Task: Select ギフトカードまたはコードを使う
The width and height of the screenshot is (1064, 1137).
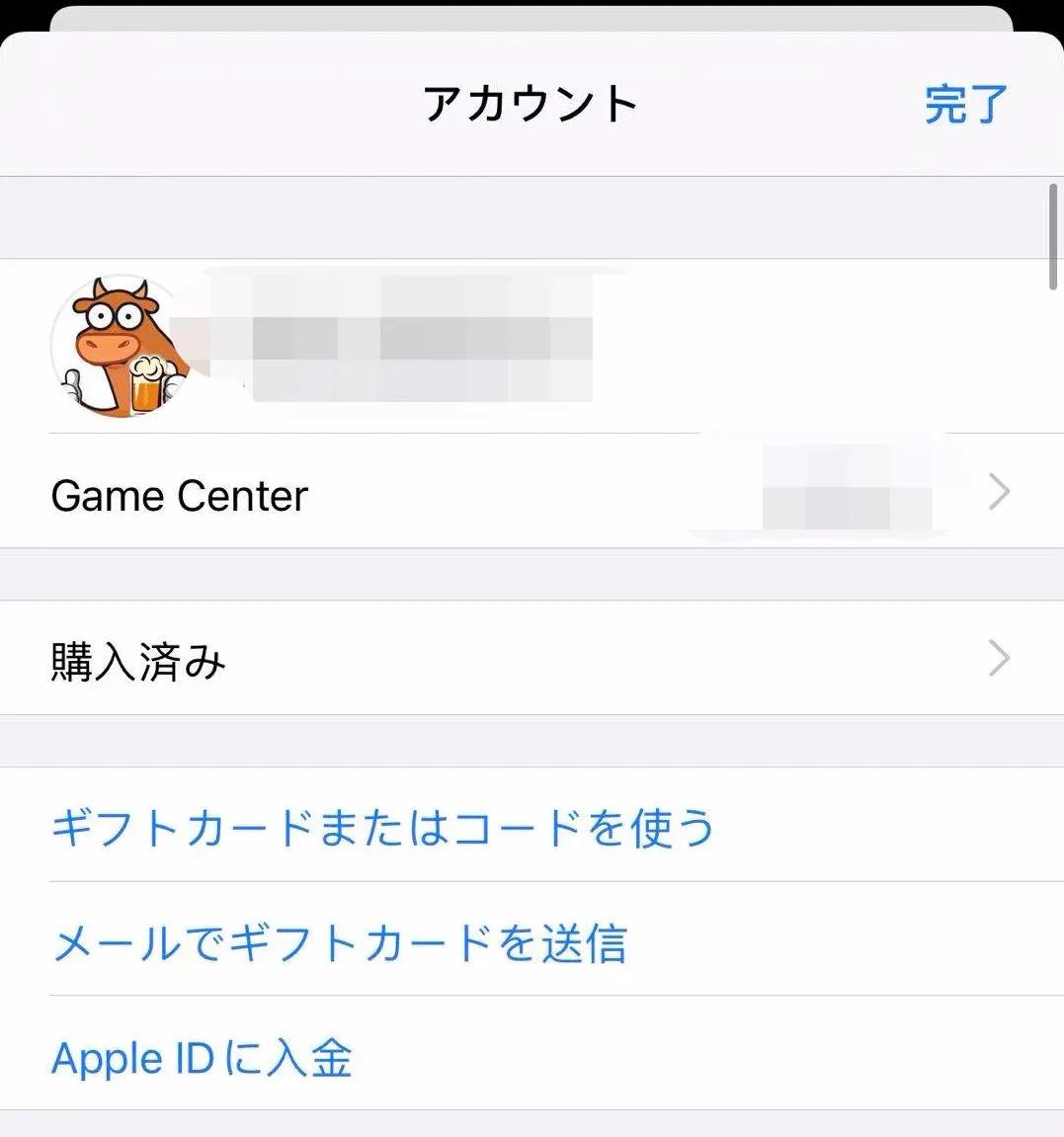Action: tap(382, 827)
